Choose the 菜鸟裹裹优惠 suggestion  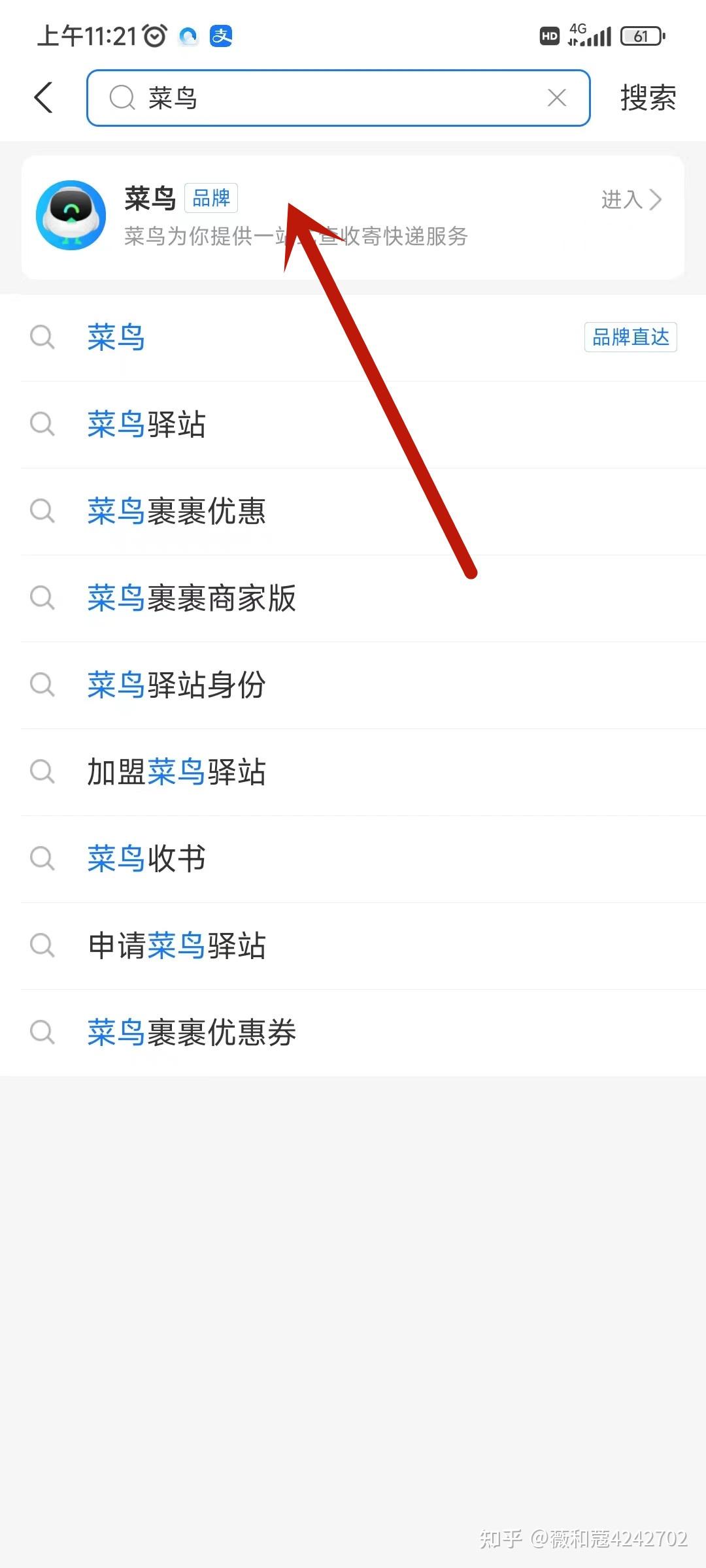(353, 512)
